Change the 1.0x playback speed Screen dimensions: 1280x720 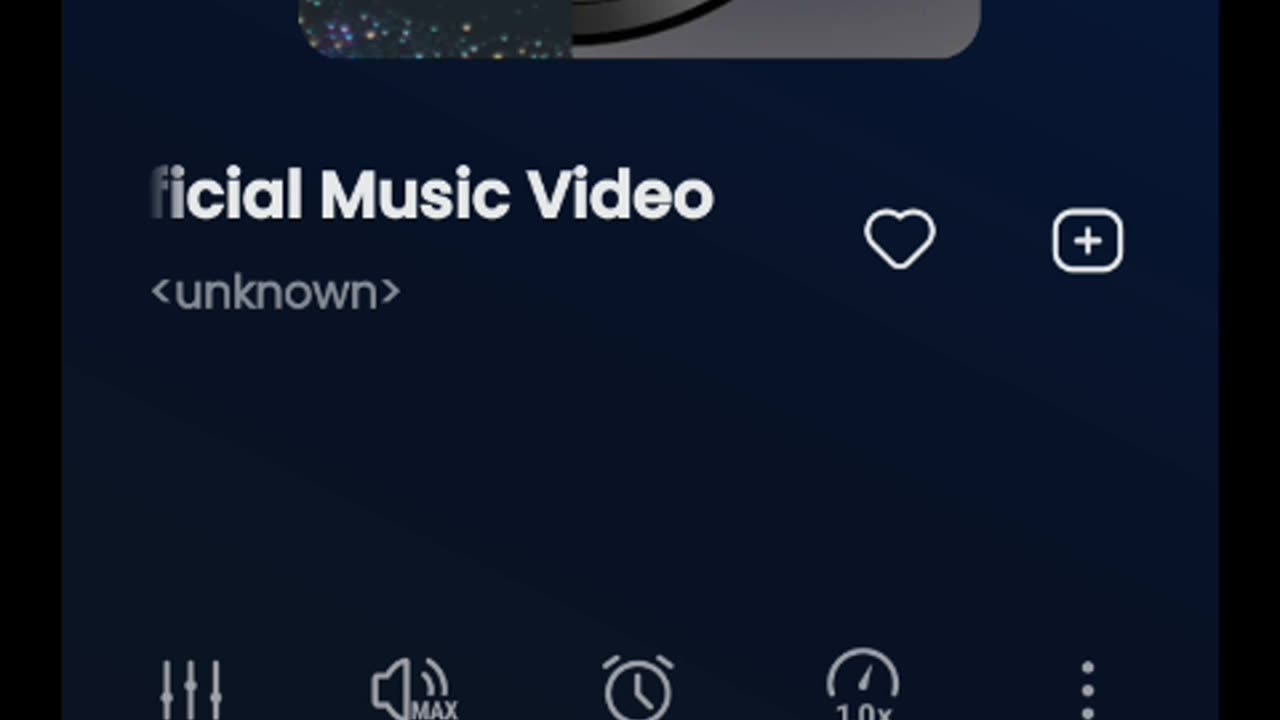863,688
